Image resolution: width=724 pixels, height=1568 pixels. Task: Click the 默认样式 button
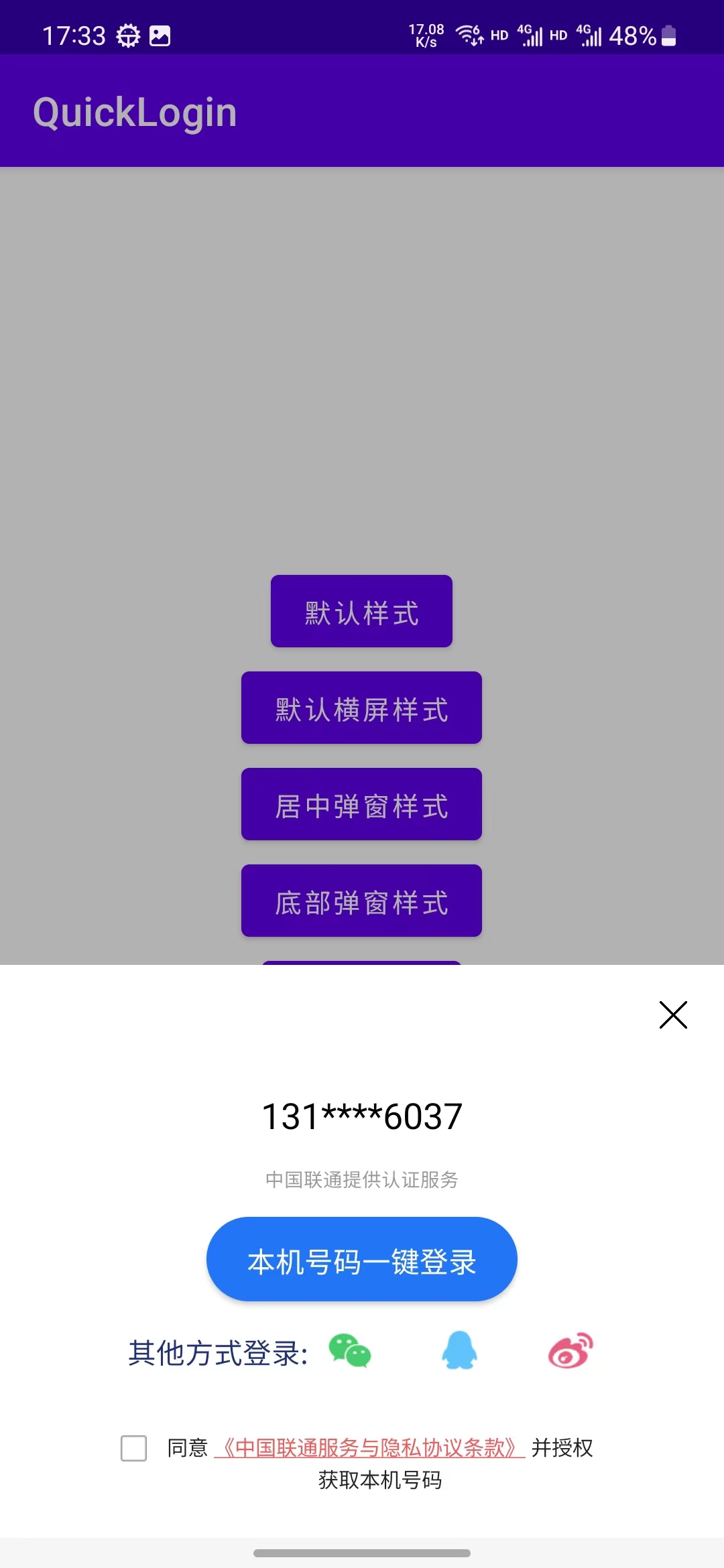361,611
